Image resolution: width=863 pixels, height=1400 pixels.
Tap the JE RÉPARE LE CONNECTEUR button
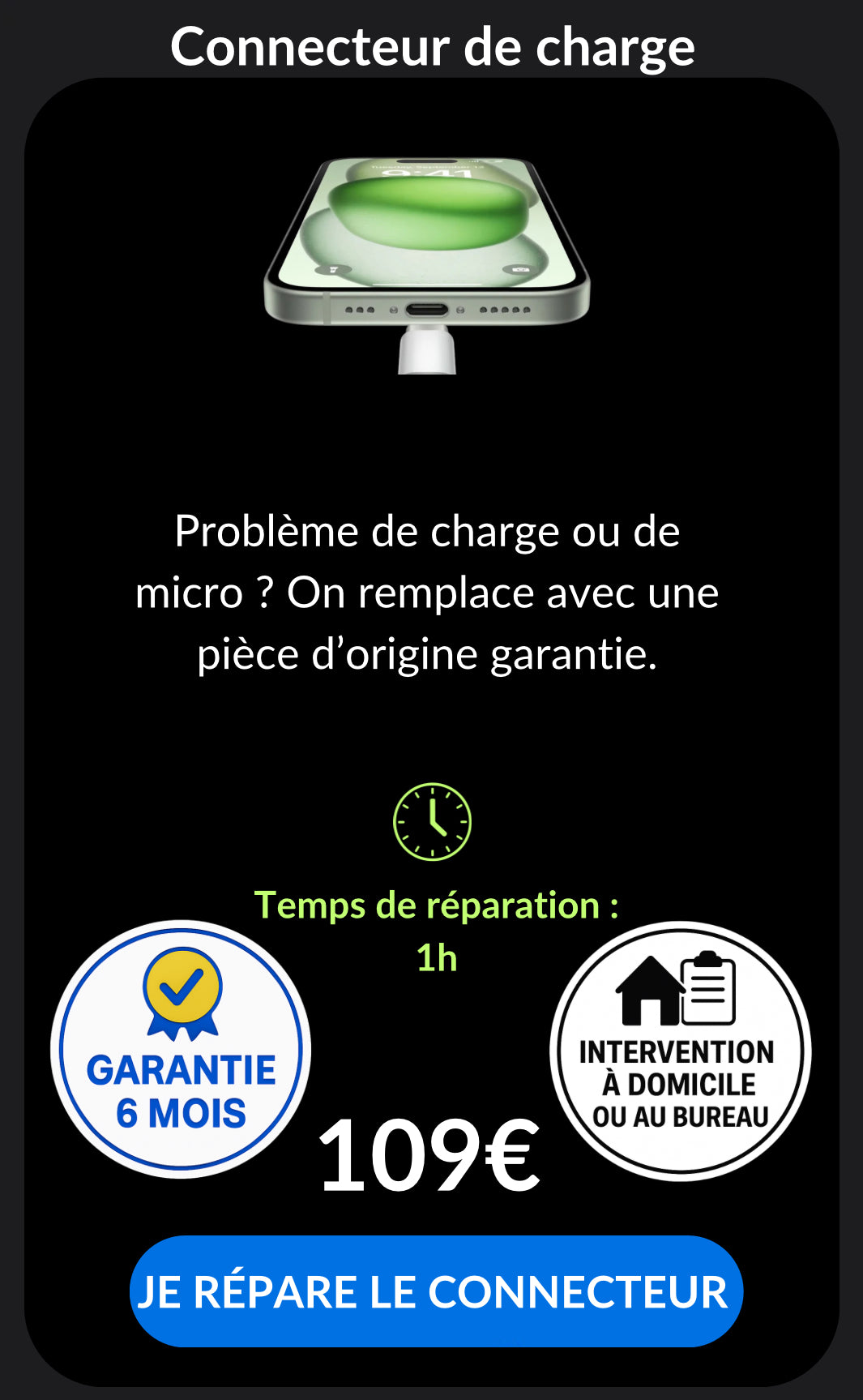[x=436, y=1291]
